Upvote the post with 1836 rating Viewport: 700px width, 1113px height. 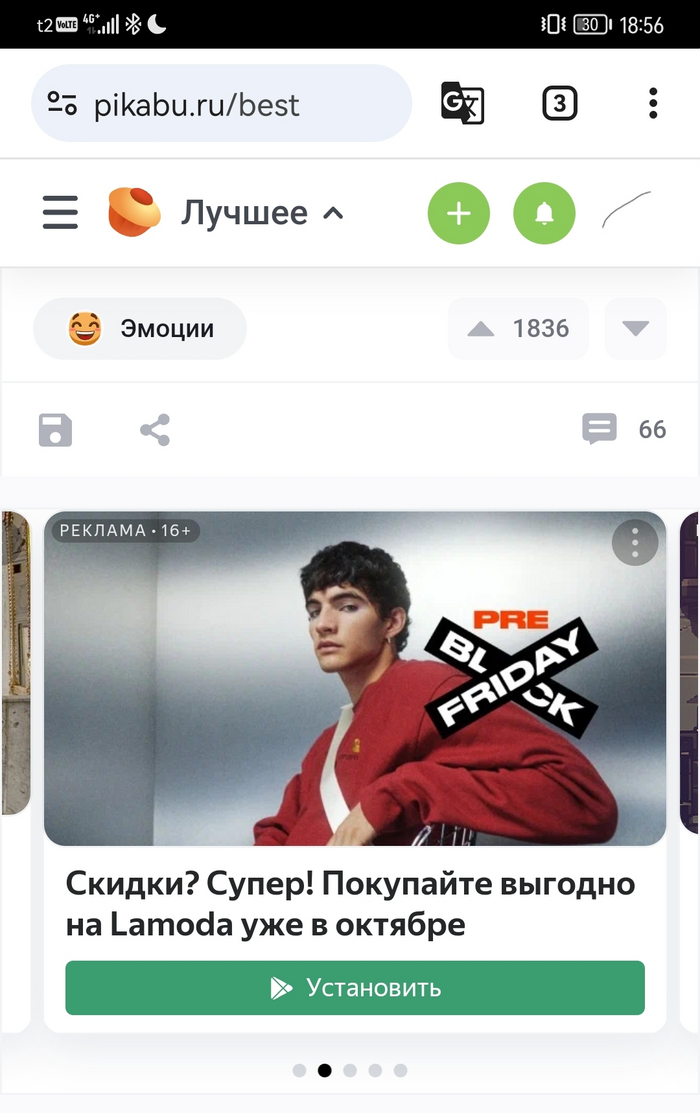482,328
